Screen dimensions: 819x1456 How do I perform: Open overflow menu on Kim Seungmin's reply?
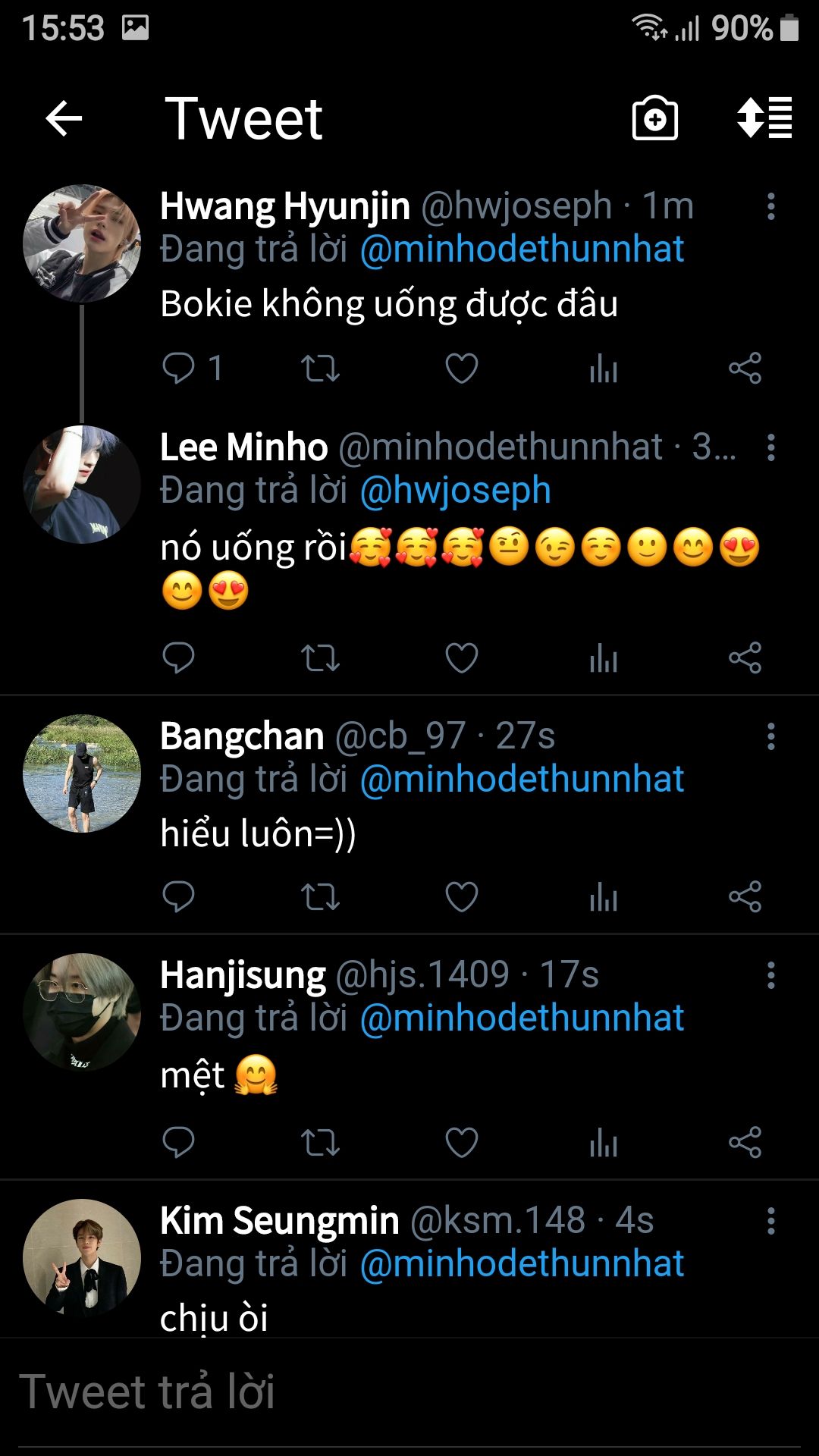(770, 1221)
